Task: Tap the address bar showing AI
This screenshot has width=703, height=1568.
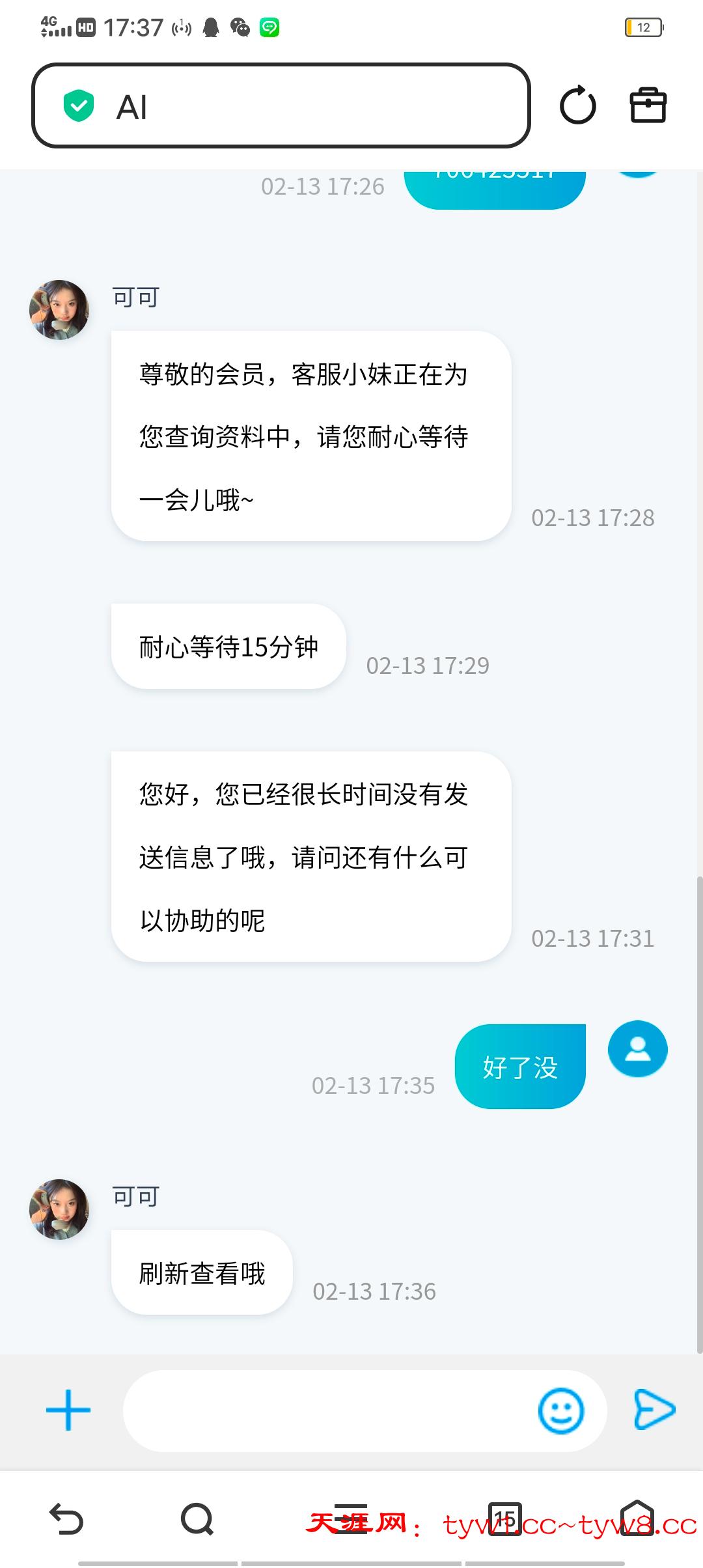Action: tap(280, 106)
